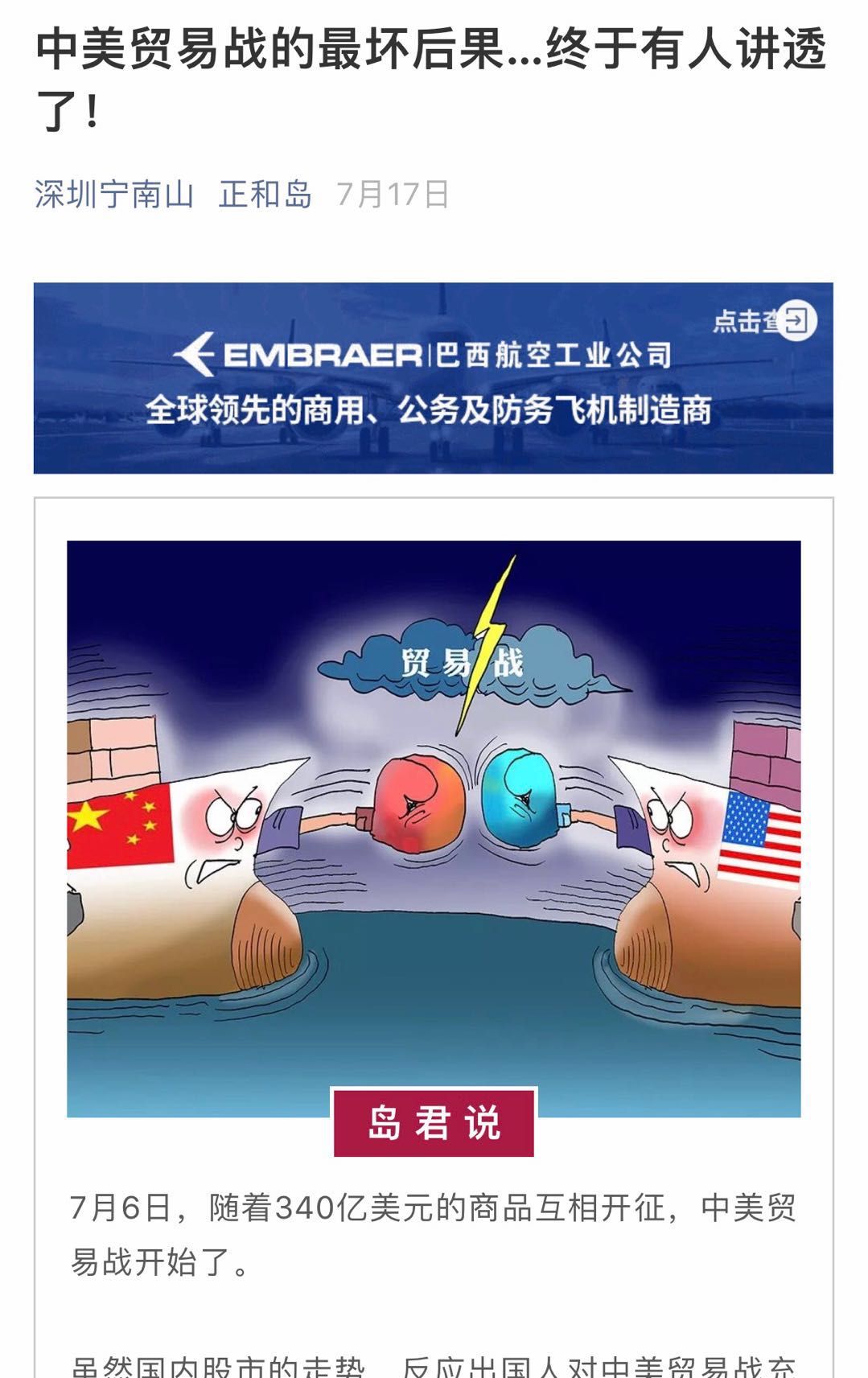Open the 正和岛 account page

pyautogui.click(x=265, y=195)
